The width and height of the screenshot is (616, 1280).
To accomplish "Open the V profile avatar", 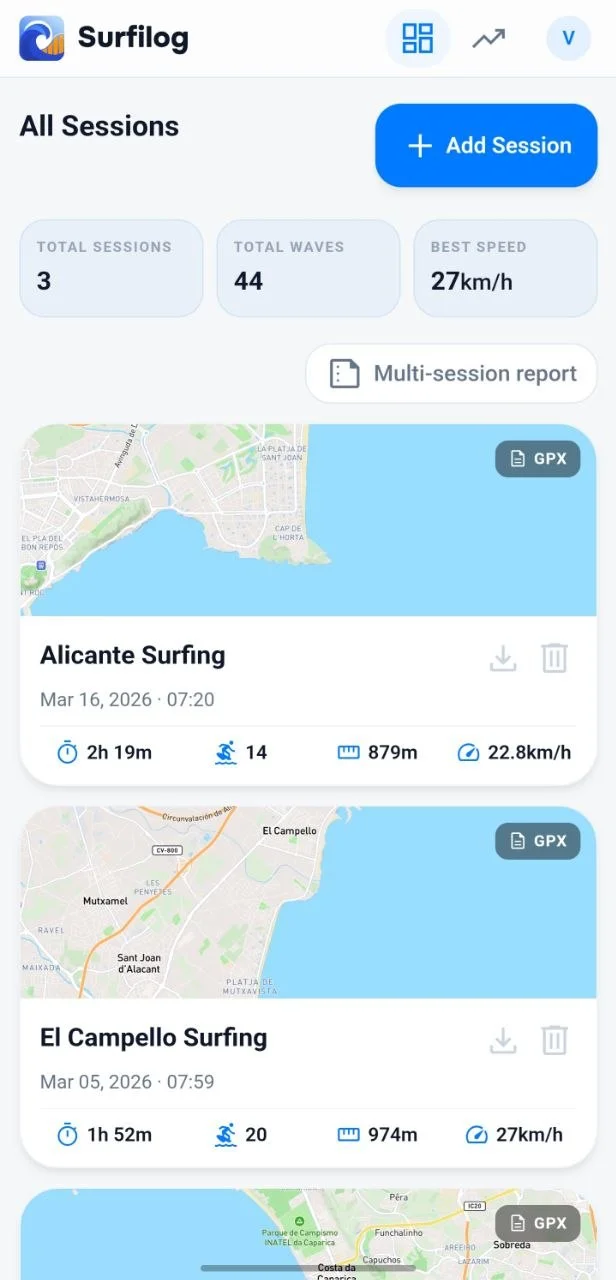I will 568,39.
